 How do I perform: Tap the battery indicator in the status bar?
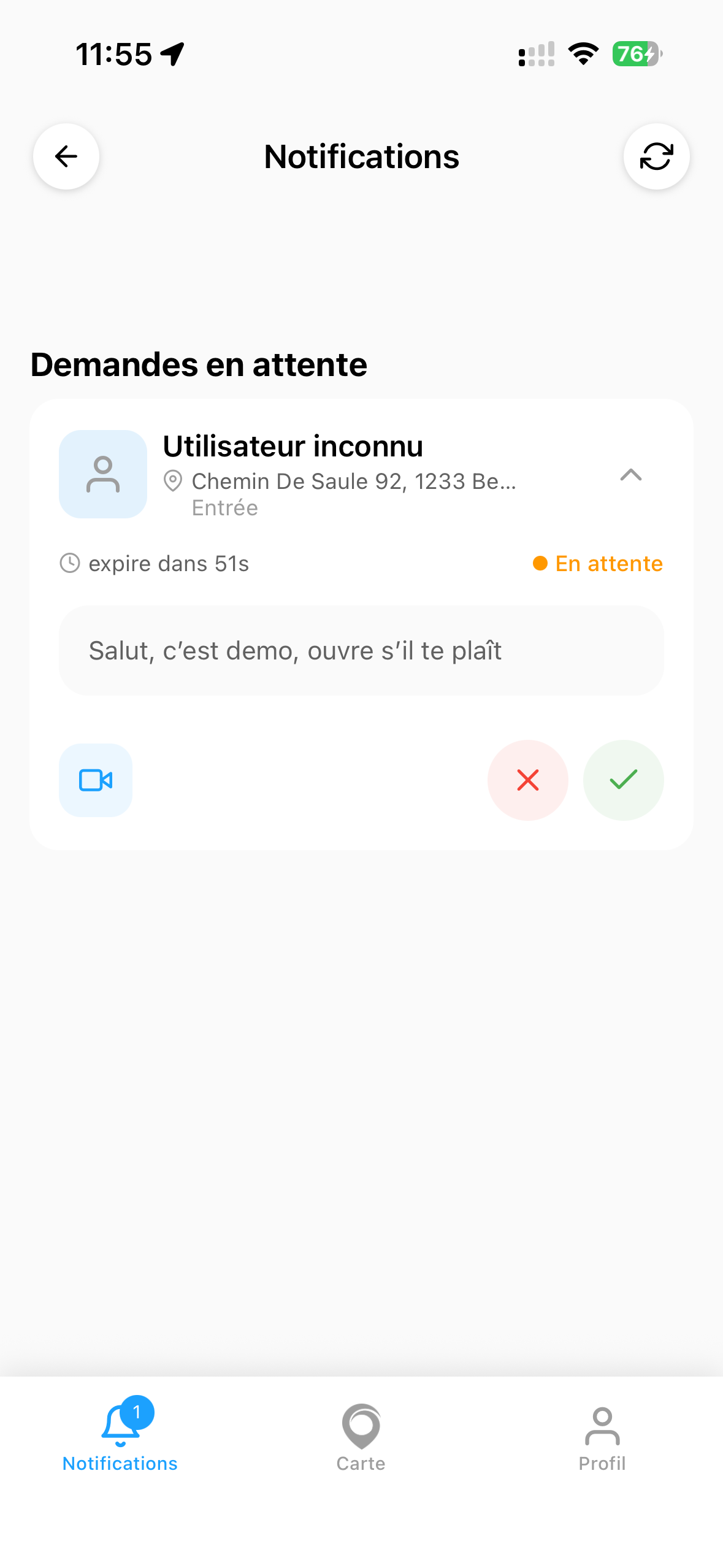[x=637, y=53]
